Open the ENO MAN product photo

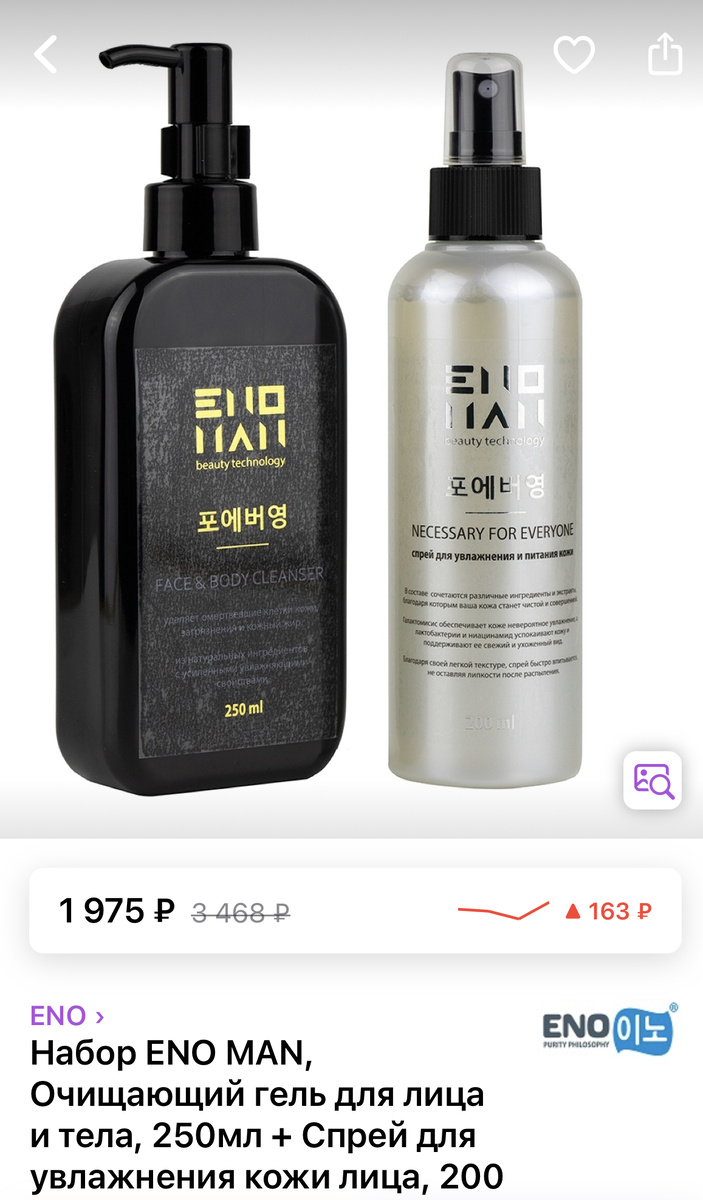pos(351,420)
